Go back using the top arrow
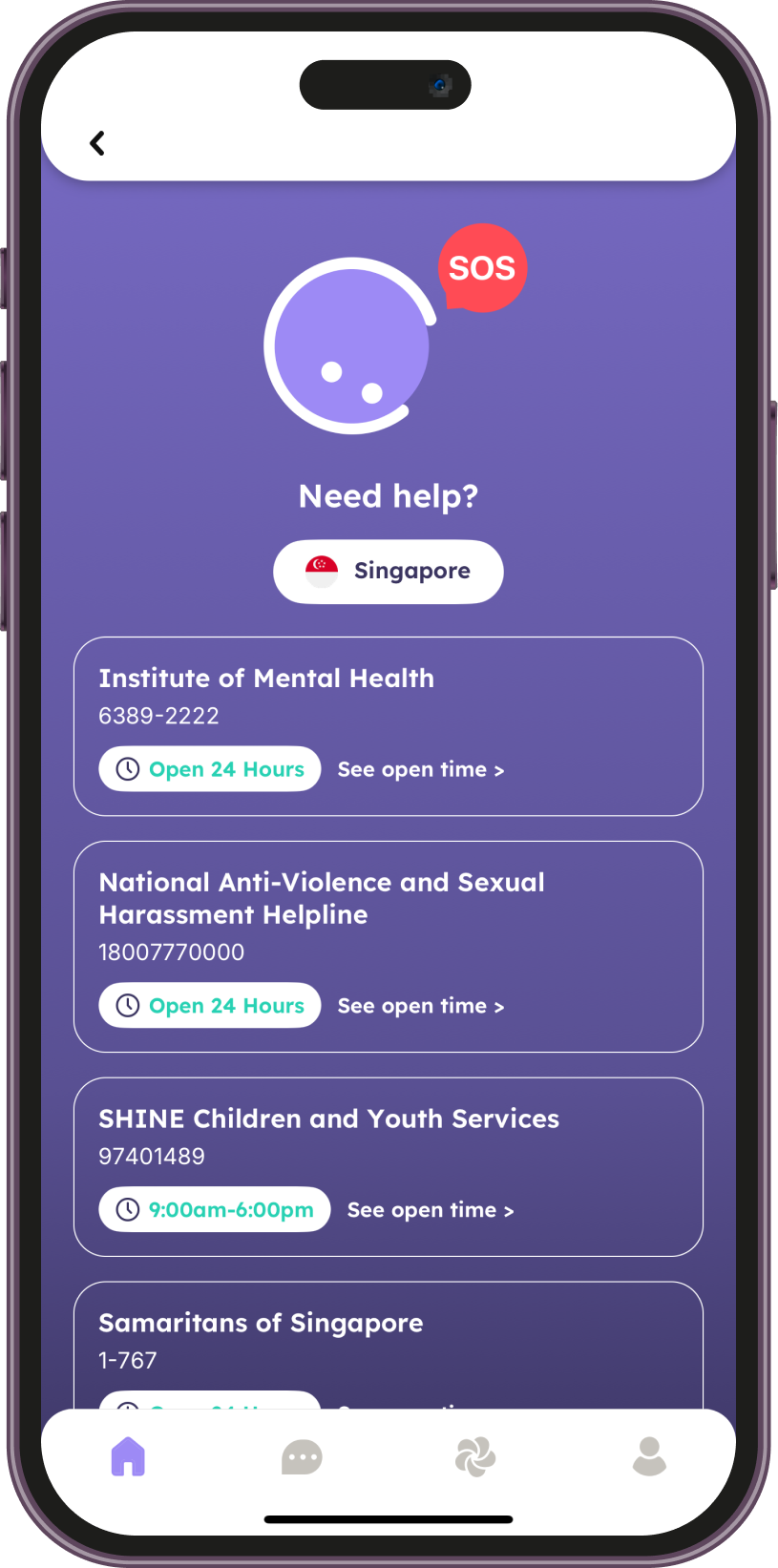Viewport: 778px width, 1568px height. click(x=97, y=143)
